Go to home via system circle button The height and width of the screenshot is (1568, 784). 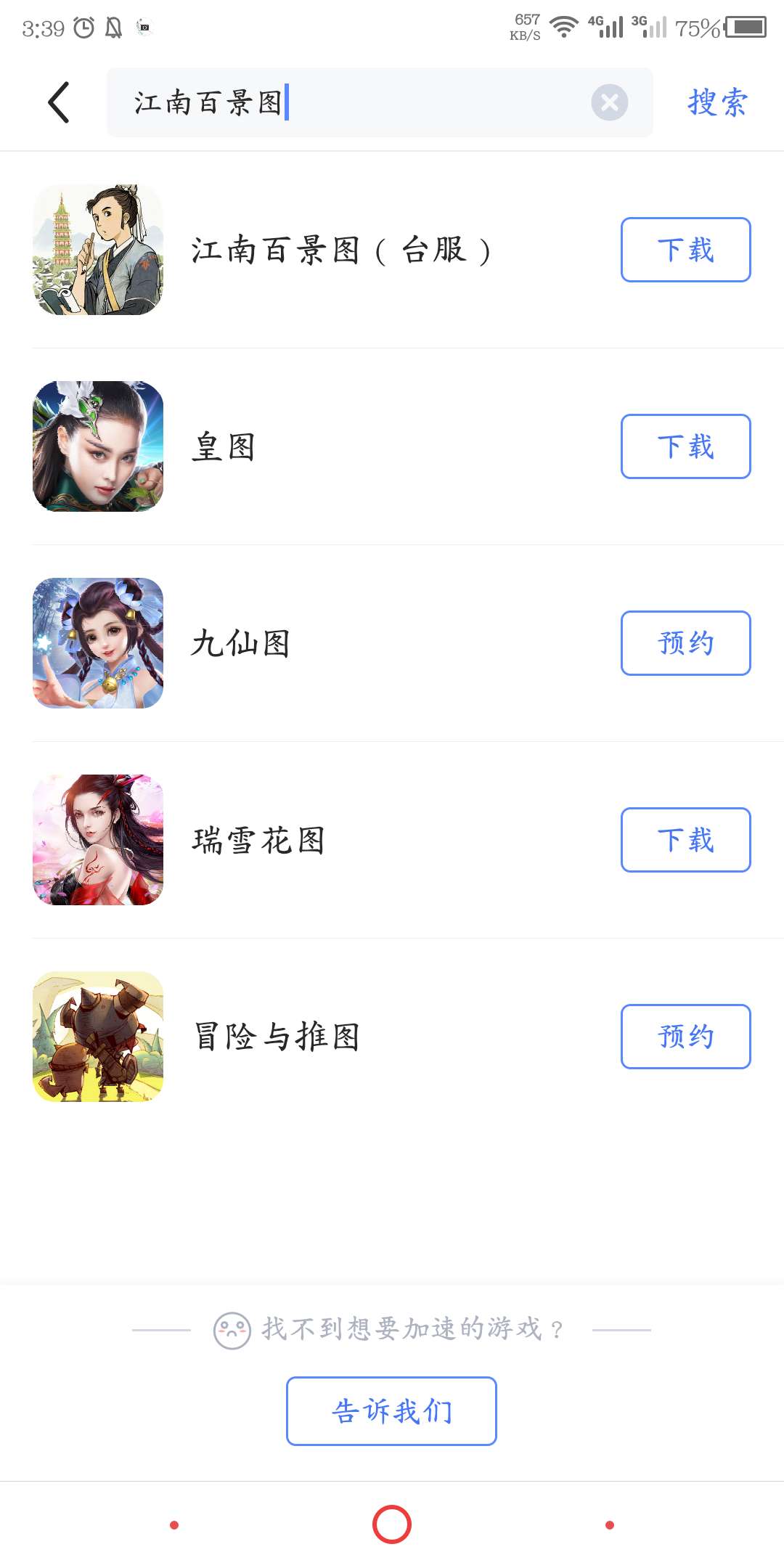392,1524
